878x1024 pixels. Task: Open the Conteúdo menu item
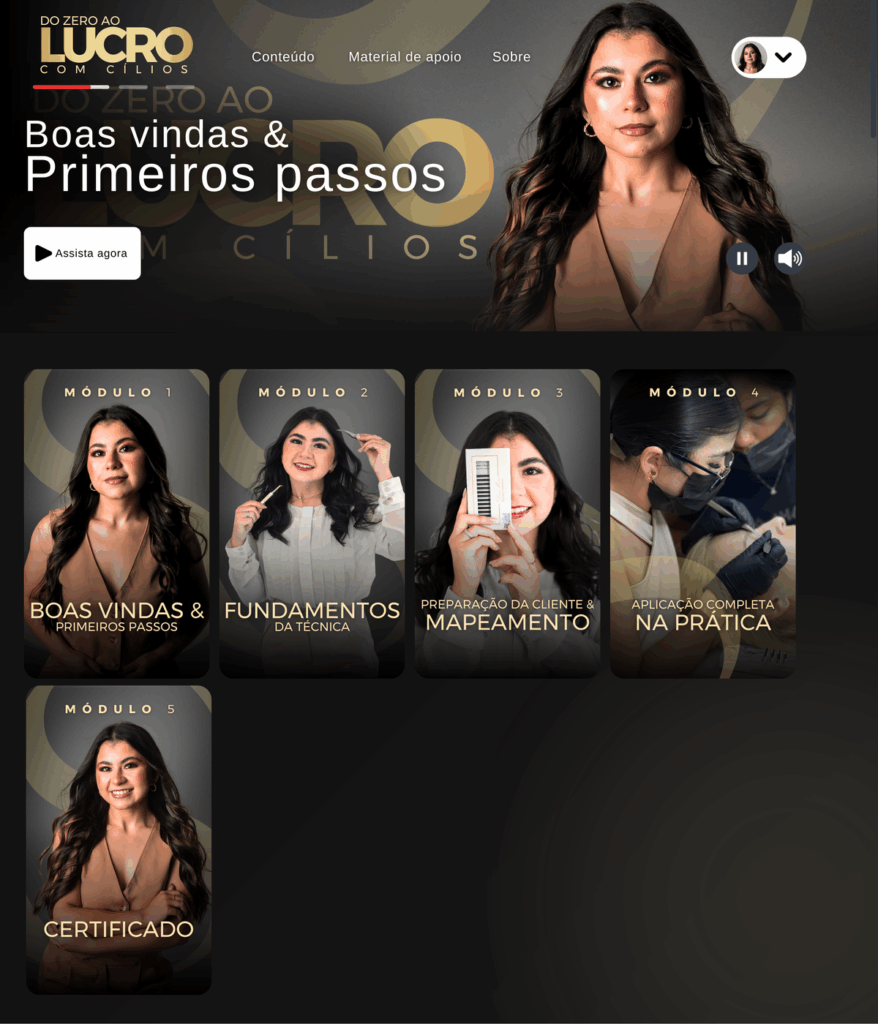point(283,57)
